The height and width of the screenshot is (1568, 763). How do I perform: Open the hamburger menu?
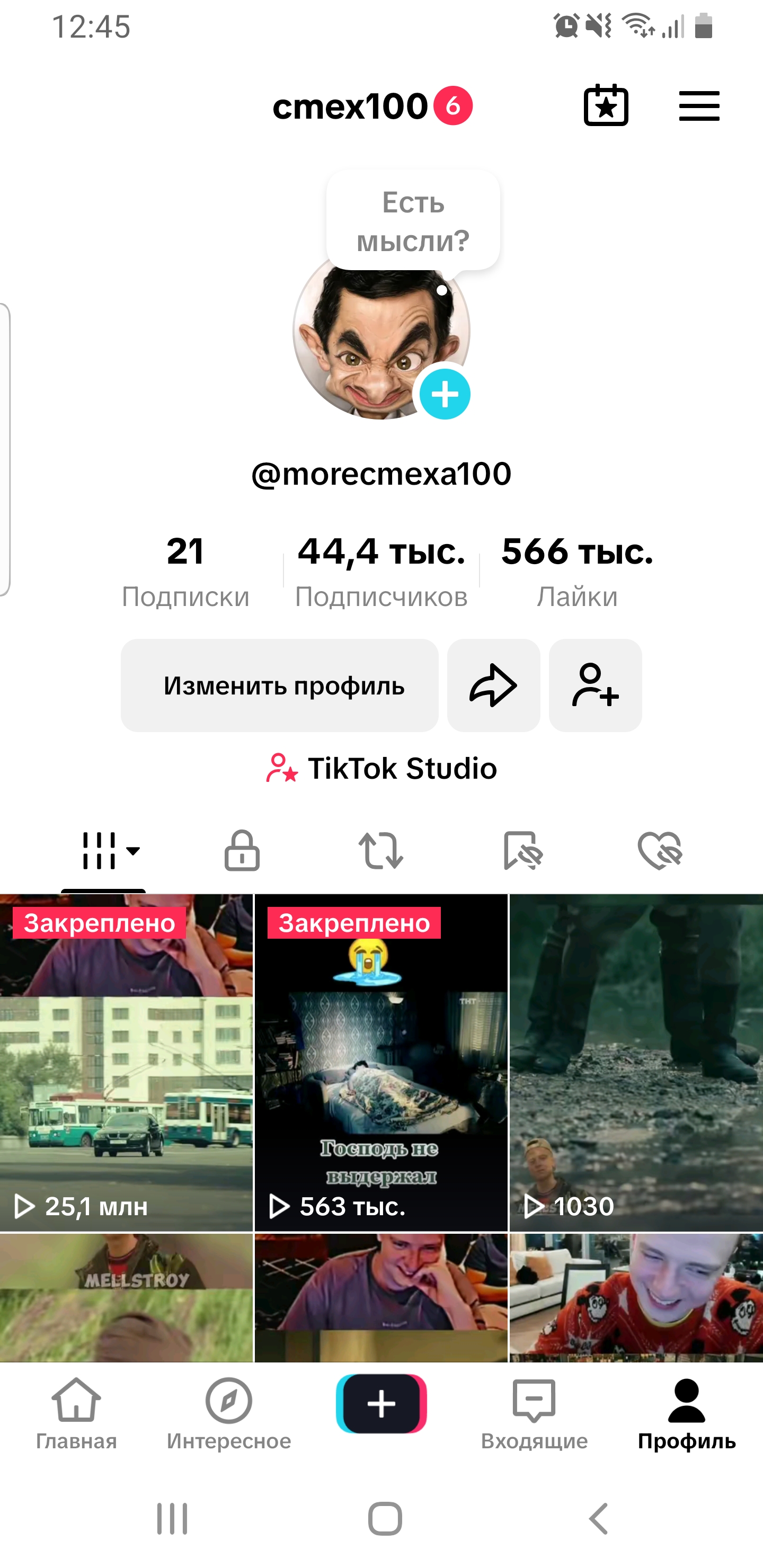pos(698,106)
